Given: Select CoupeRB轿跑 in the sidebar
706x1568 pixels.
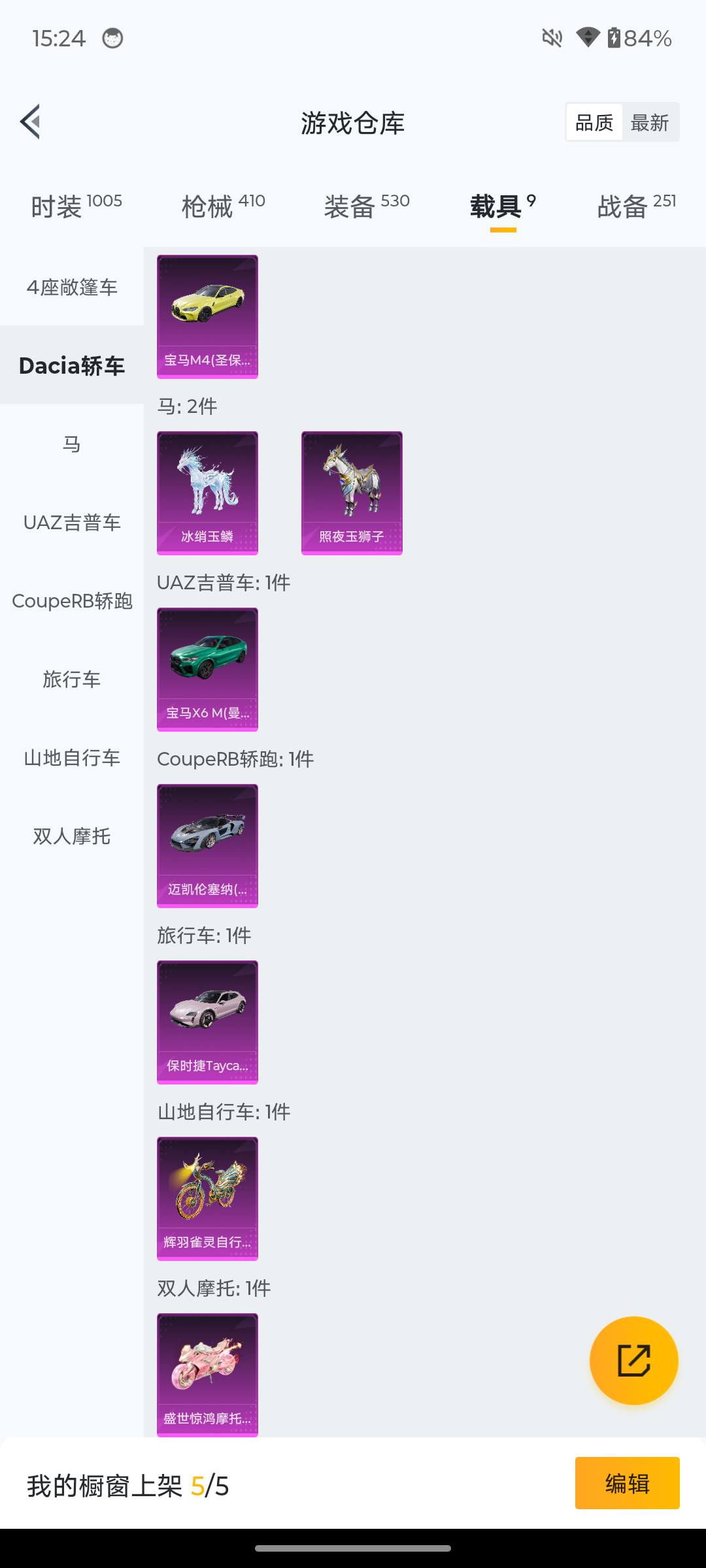Looking at the screenshot, I should [x=72, y=601].
